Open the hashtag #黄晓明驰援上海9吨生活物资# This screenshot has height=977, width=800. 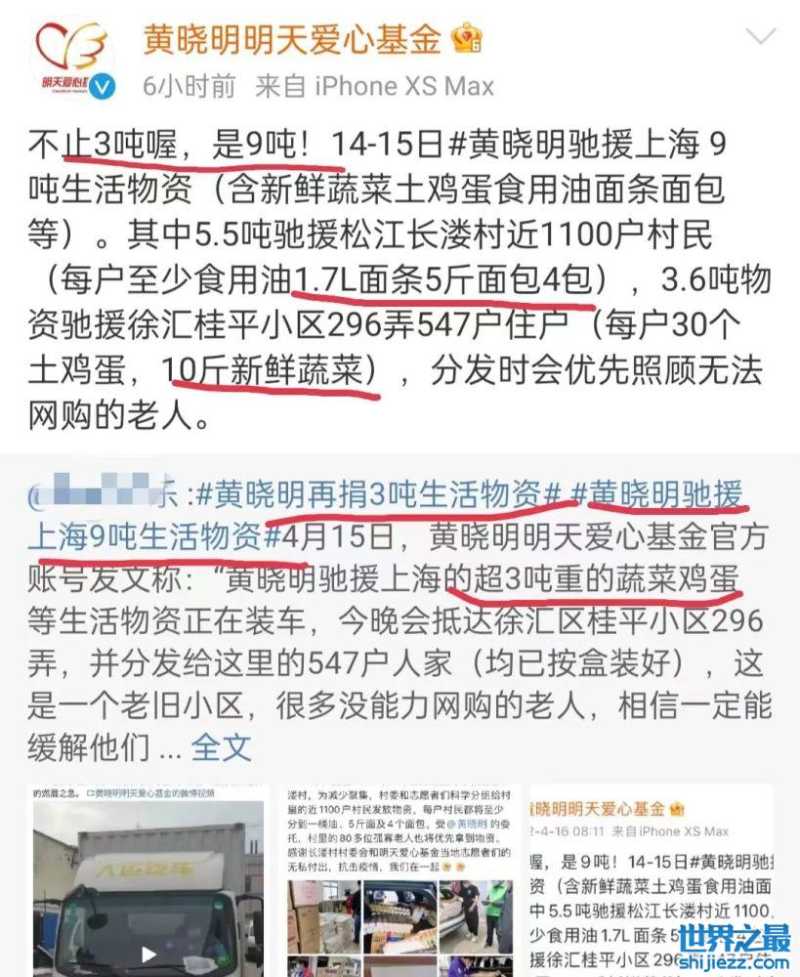coord(660,493)
